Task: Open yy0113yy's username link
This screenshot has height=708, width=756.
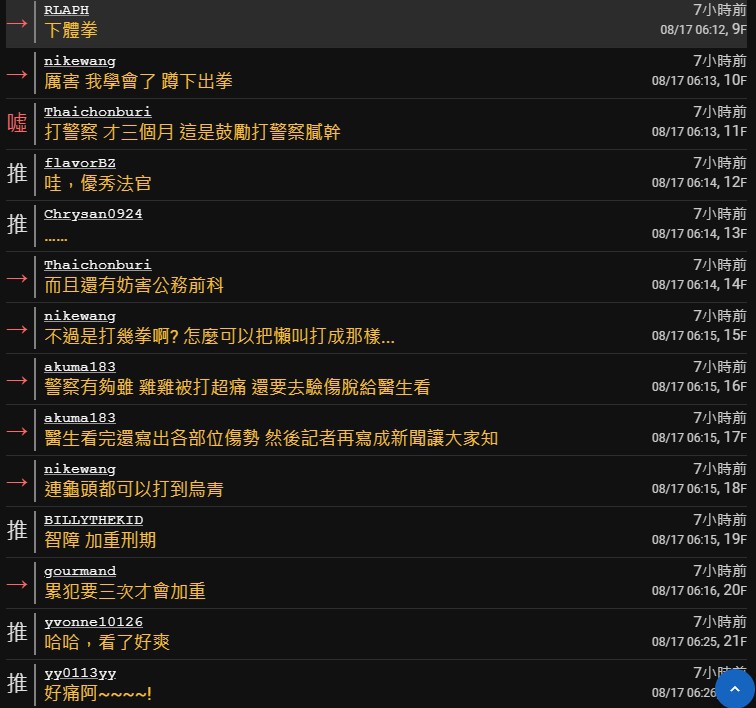Action: (x=80, y=673)
